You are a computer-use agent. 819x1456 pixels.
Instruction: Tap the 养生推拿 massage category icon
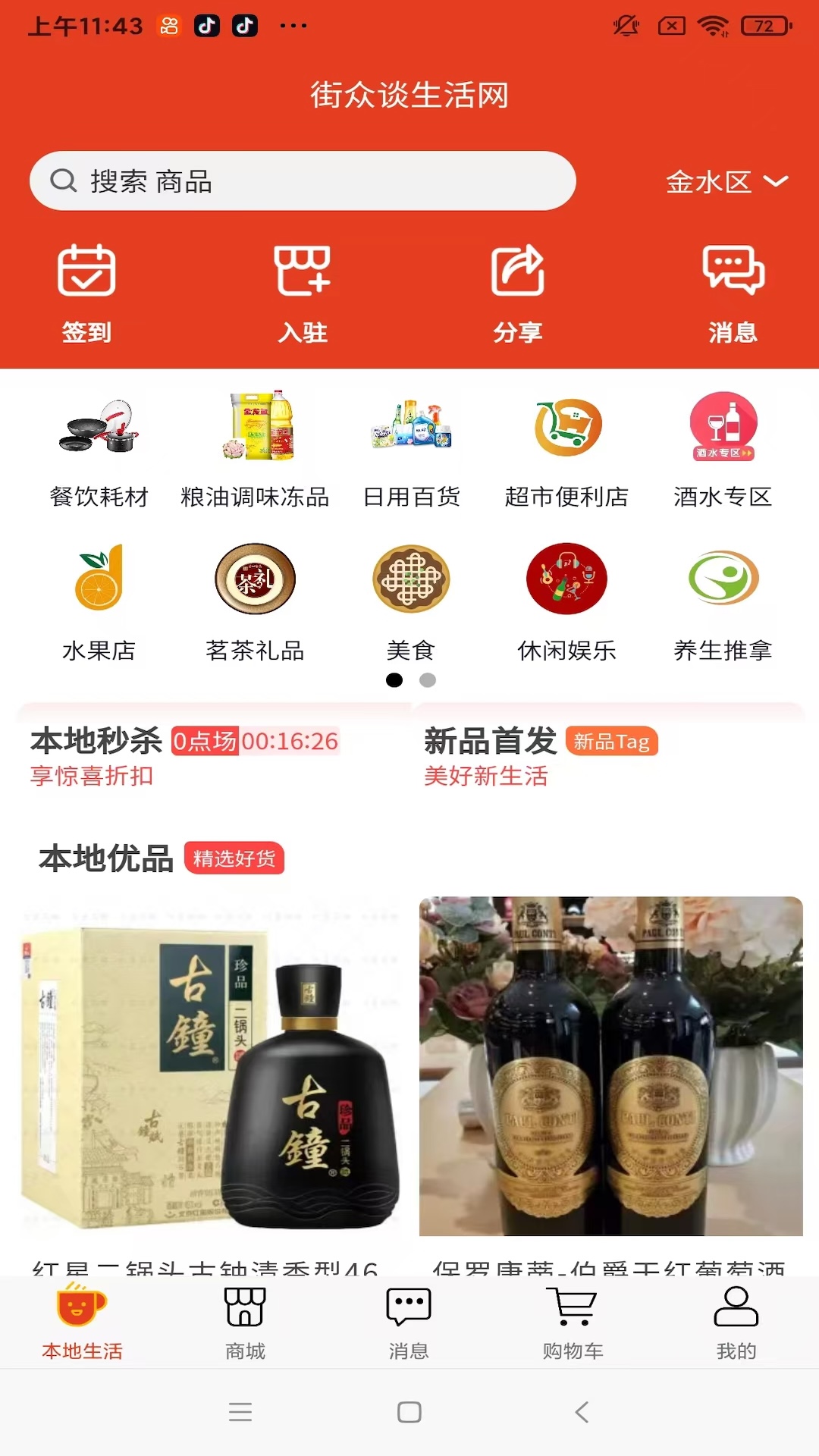722,579
